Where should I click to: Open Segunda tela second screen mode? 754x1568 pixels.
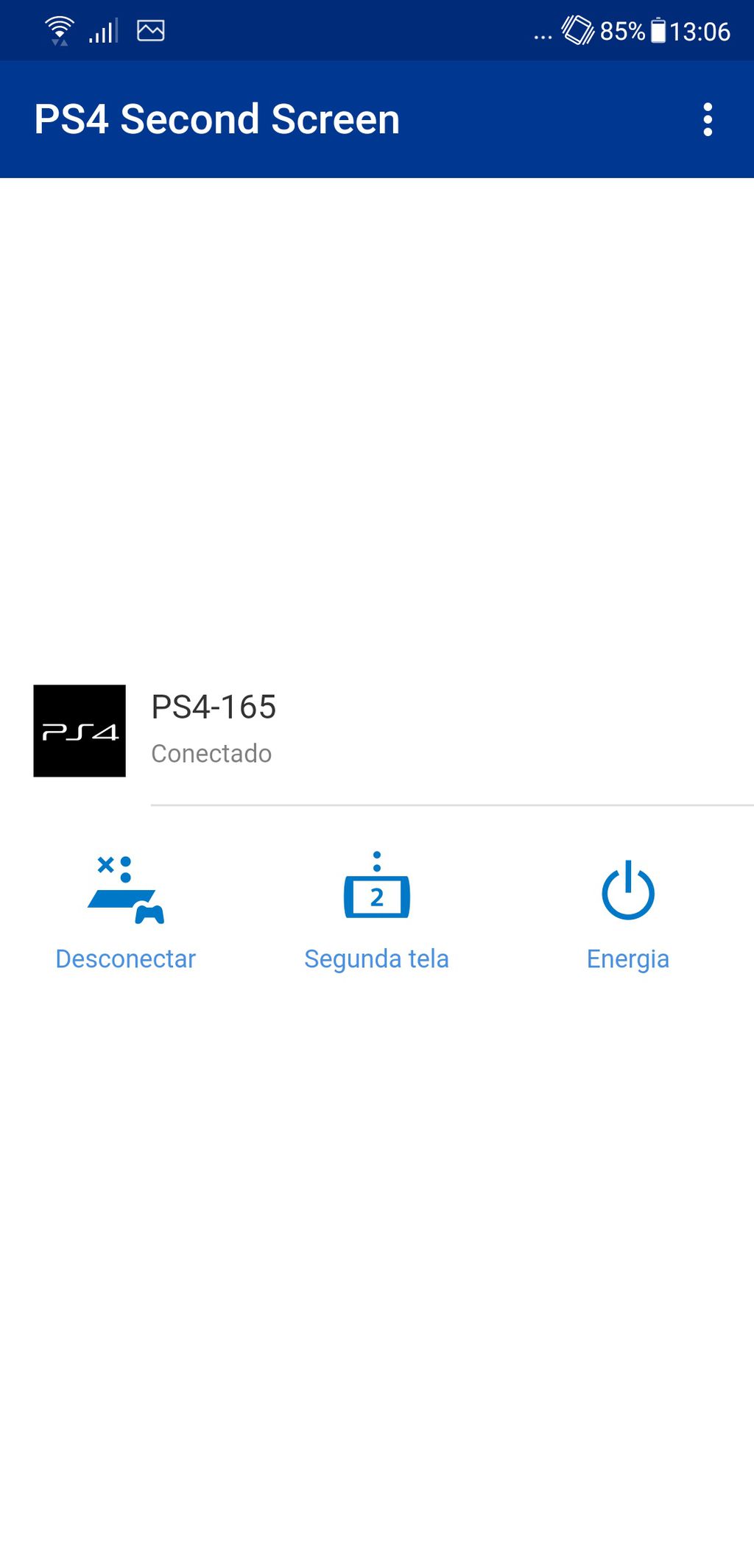pos(376,911)
